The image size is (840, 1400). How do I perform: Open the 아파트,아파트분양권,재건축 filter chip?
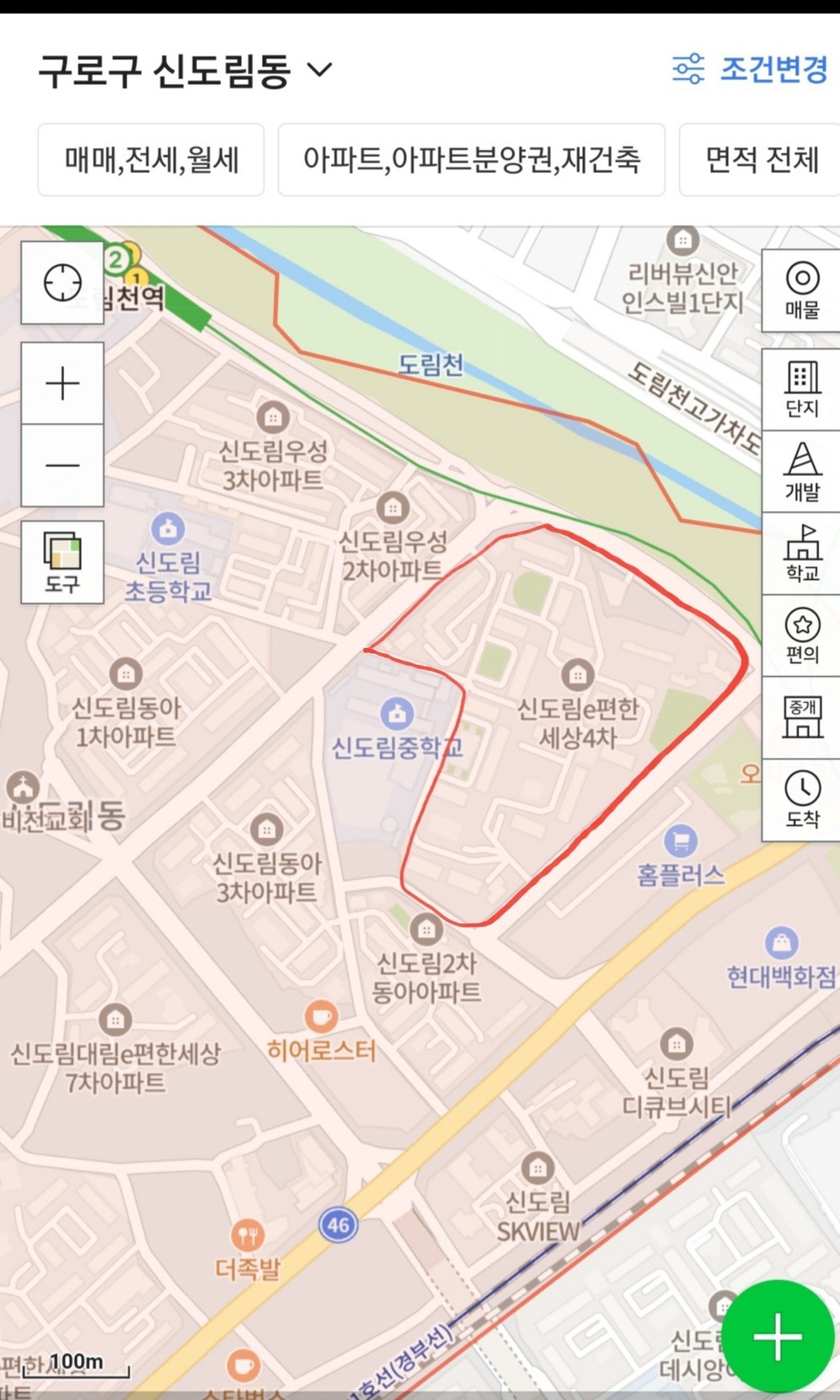click(472, 159)
